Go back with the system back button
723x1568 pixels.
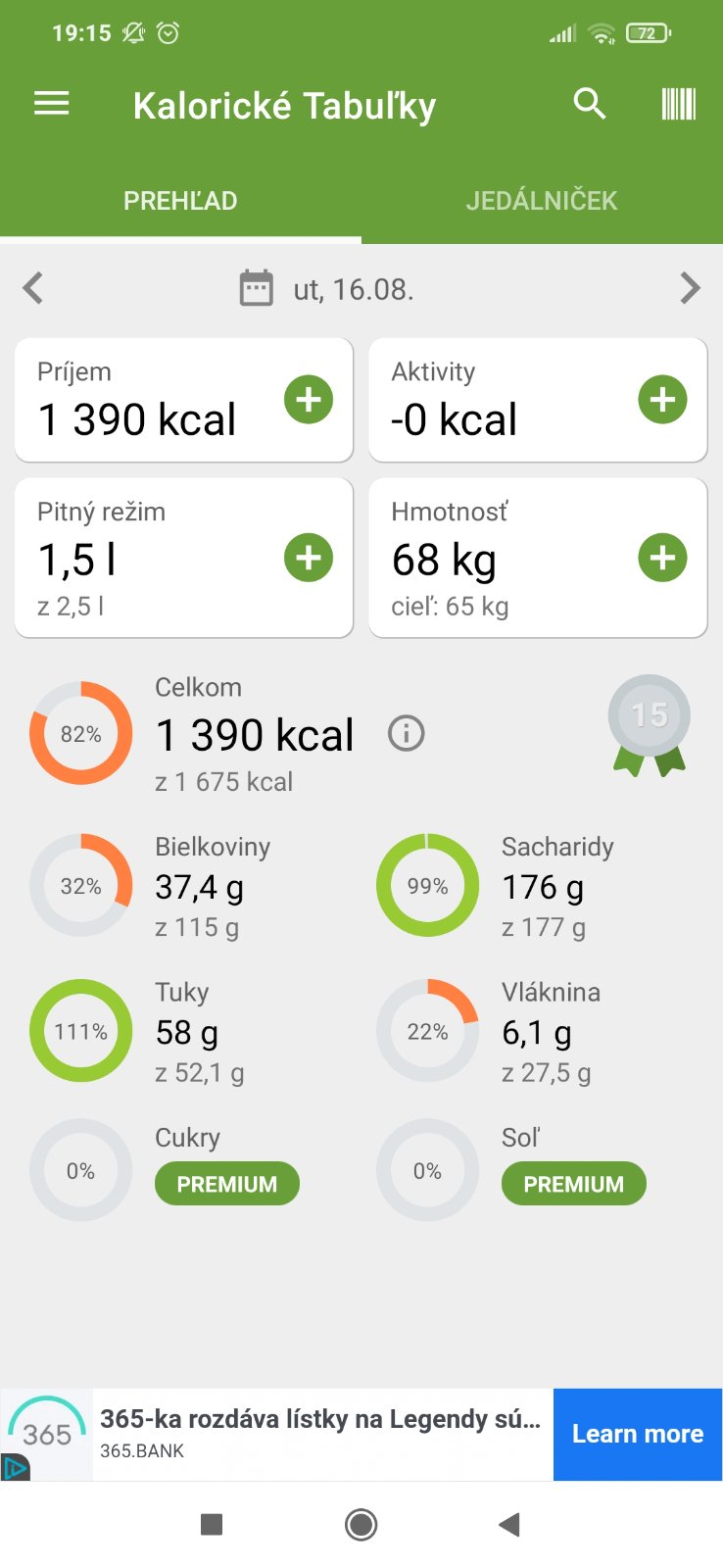[509, 1524]
